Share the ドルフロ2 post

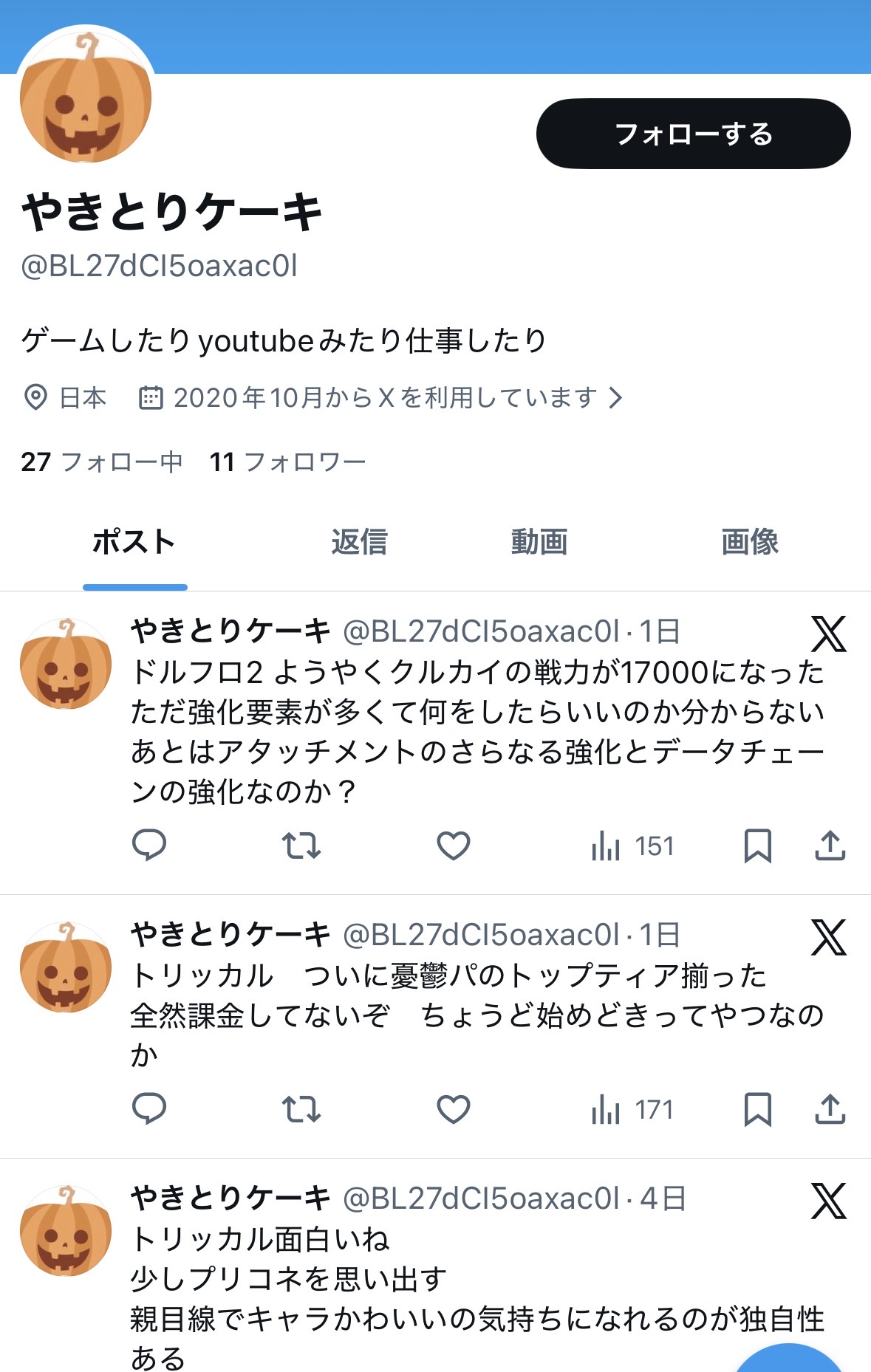coord(830,846)
